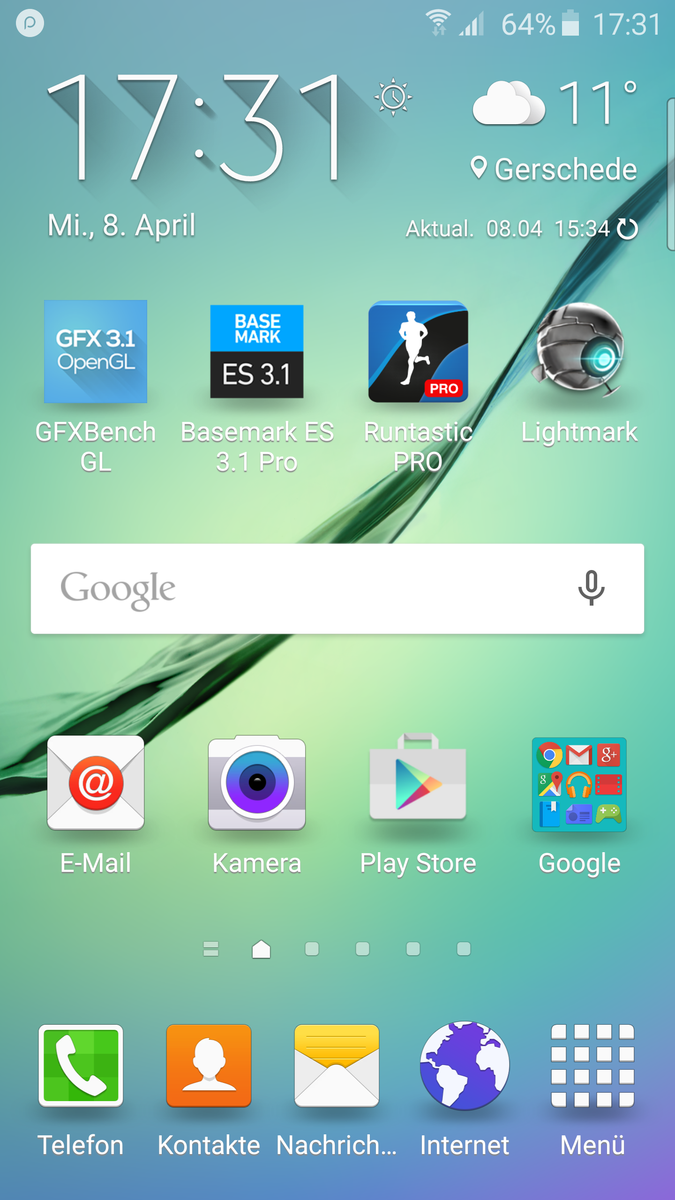
Task: Launch the Internet browser
Action: pos(465,1066)
